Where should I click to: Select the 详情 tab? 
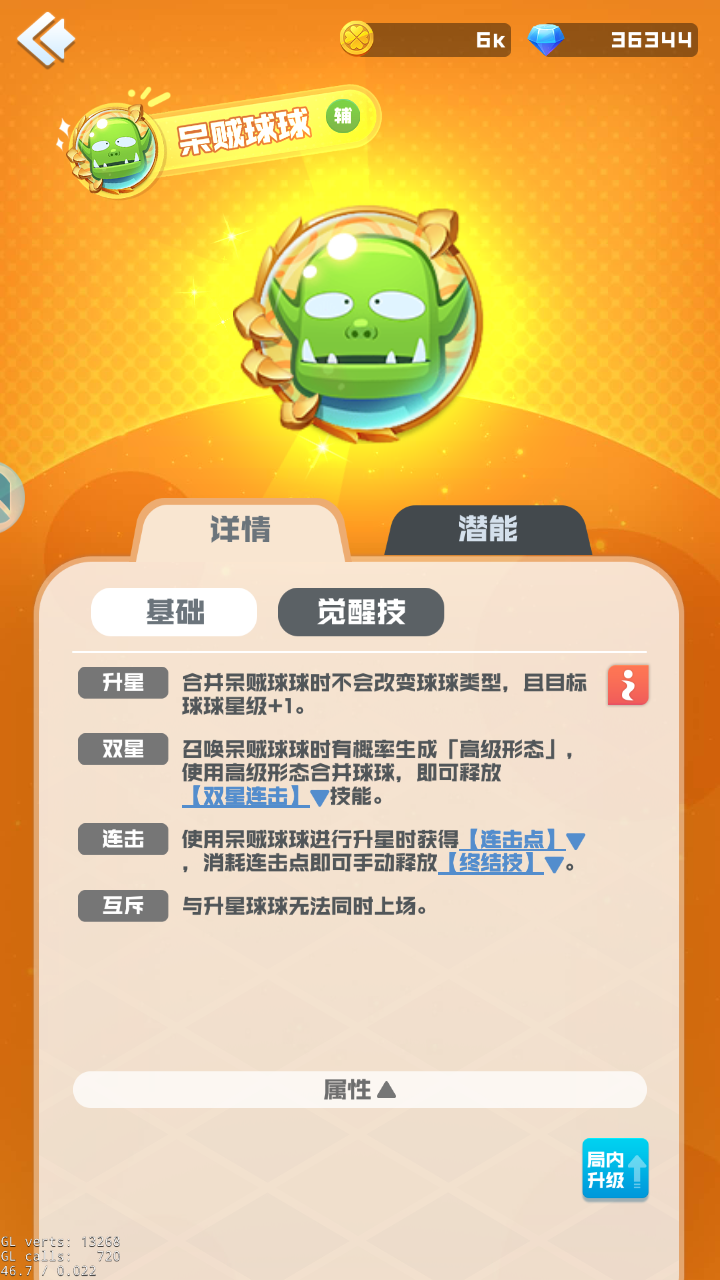pos(240,531)
